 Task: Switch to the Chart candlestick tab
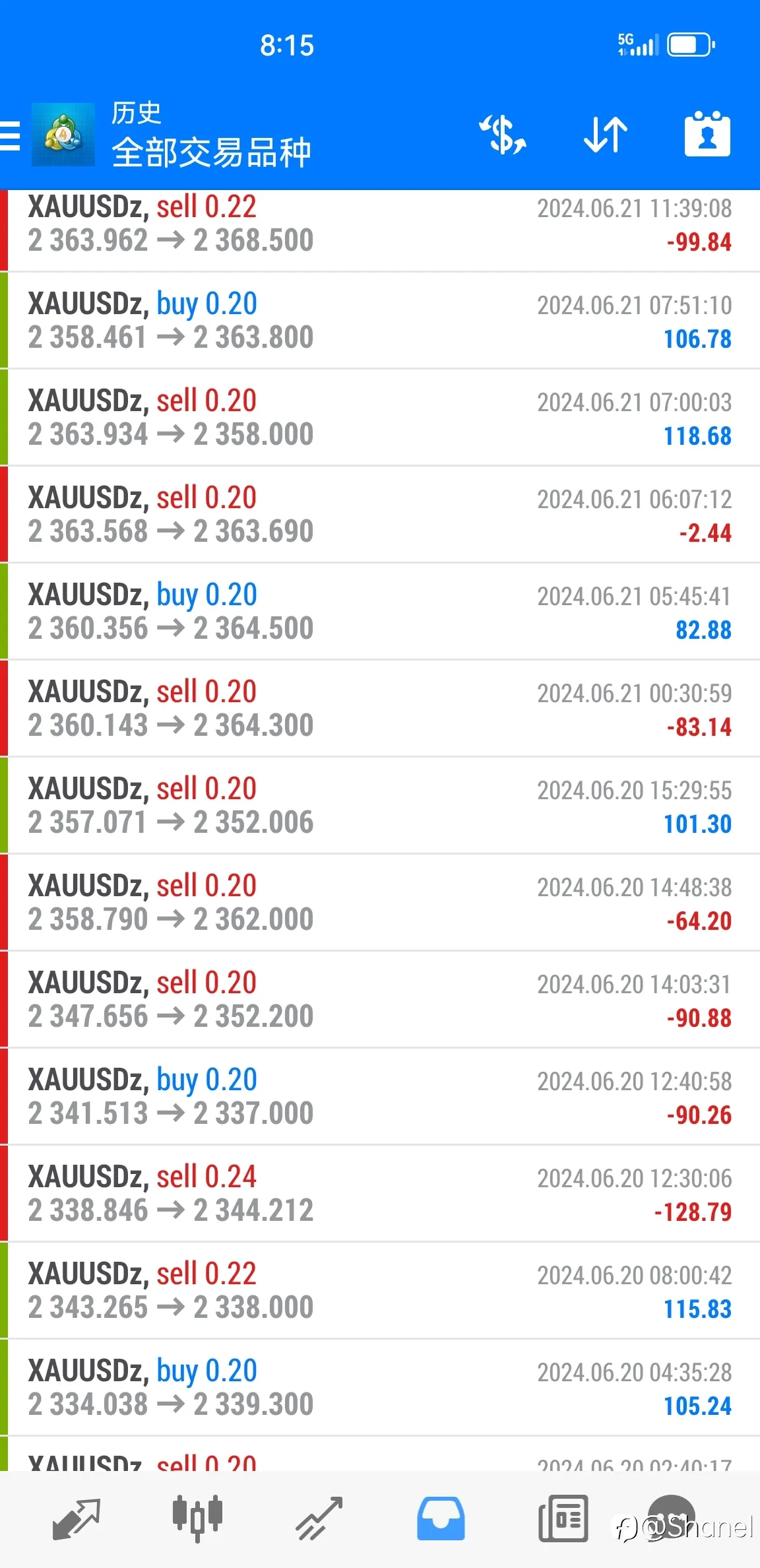[x=197, y=1519]
